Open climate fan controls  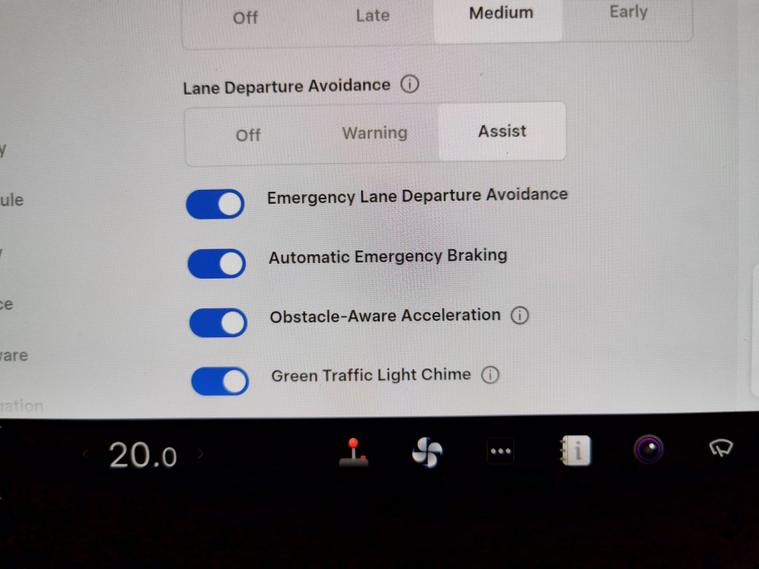tap(427, 453)
